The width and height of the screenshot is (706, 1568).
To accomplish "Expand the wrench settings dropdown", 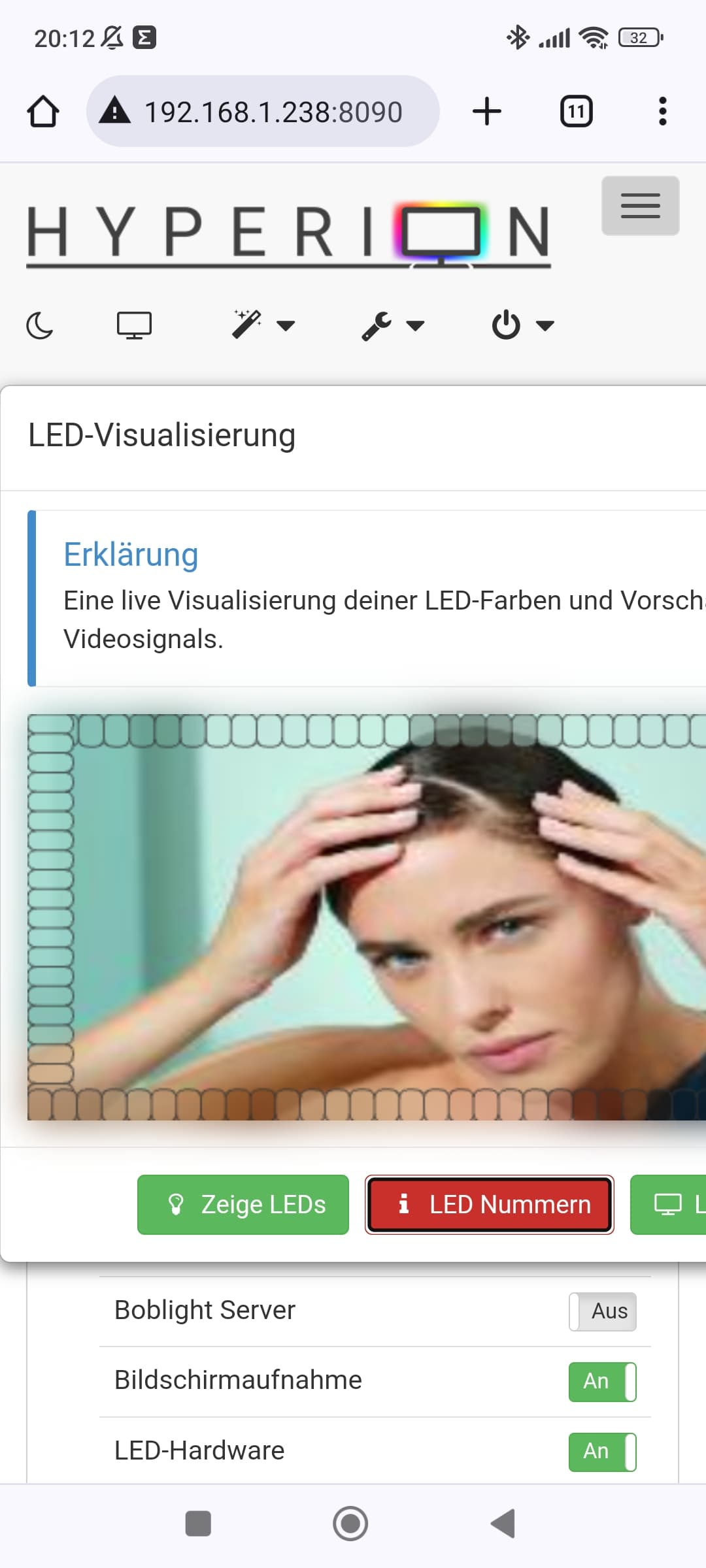I will (x=393, y=325).
